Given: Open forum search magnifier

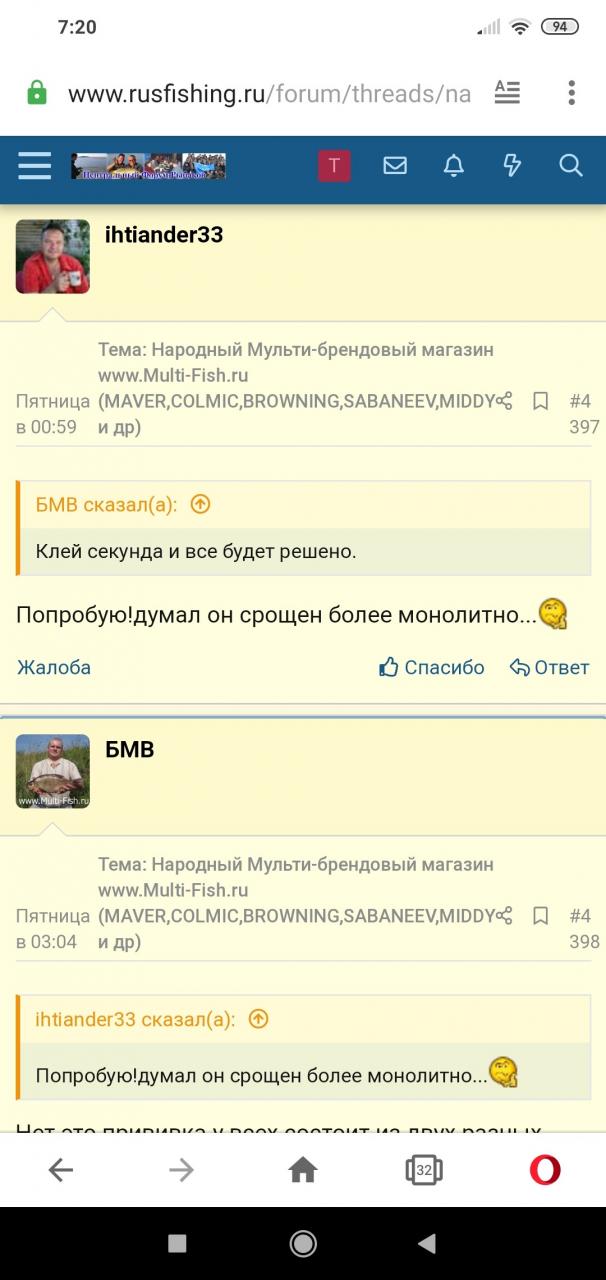Looking at the screenshot, I should [571, 166].
